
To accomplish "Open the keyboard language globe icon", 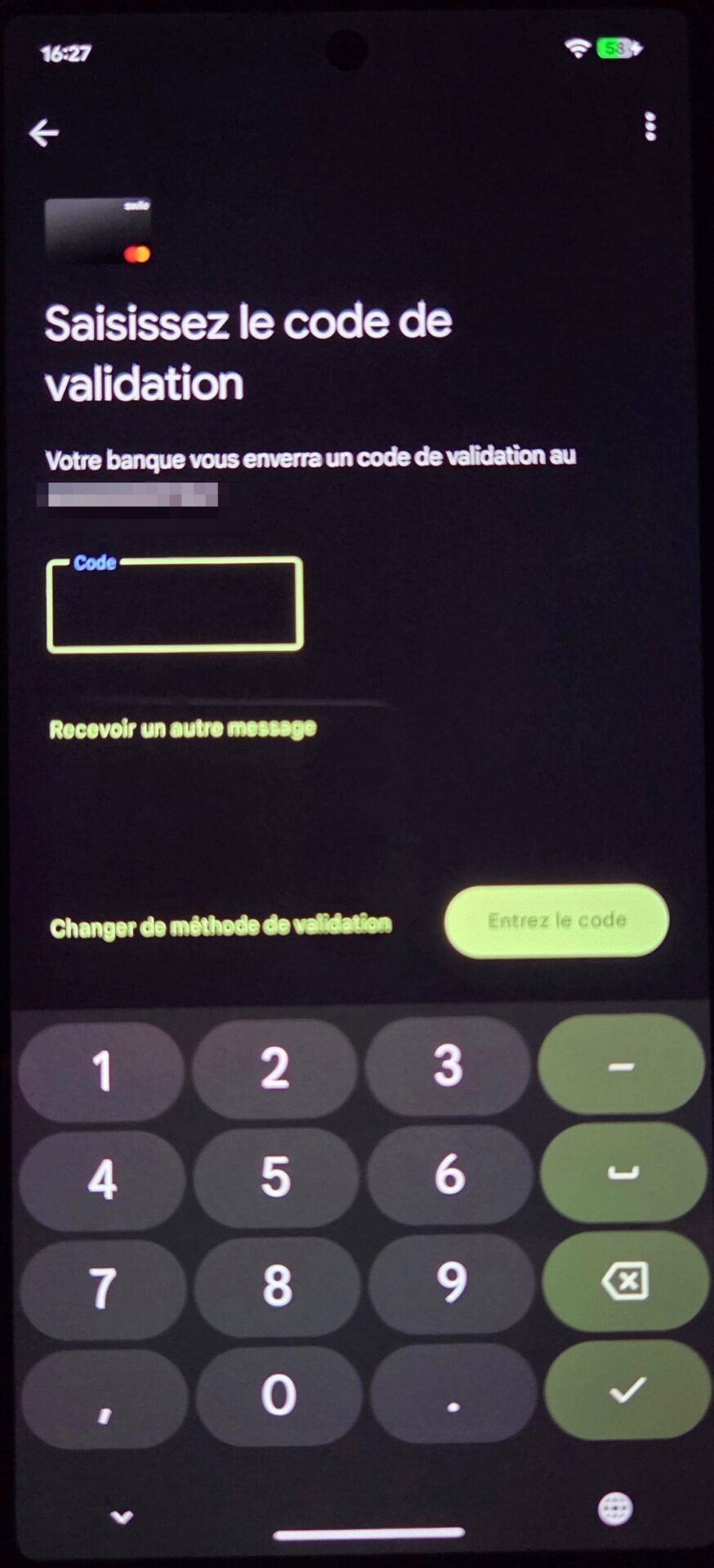I will (615, 1508).
